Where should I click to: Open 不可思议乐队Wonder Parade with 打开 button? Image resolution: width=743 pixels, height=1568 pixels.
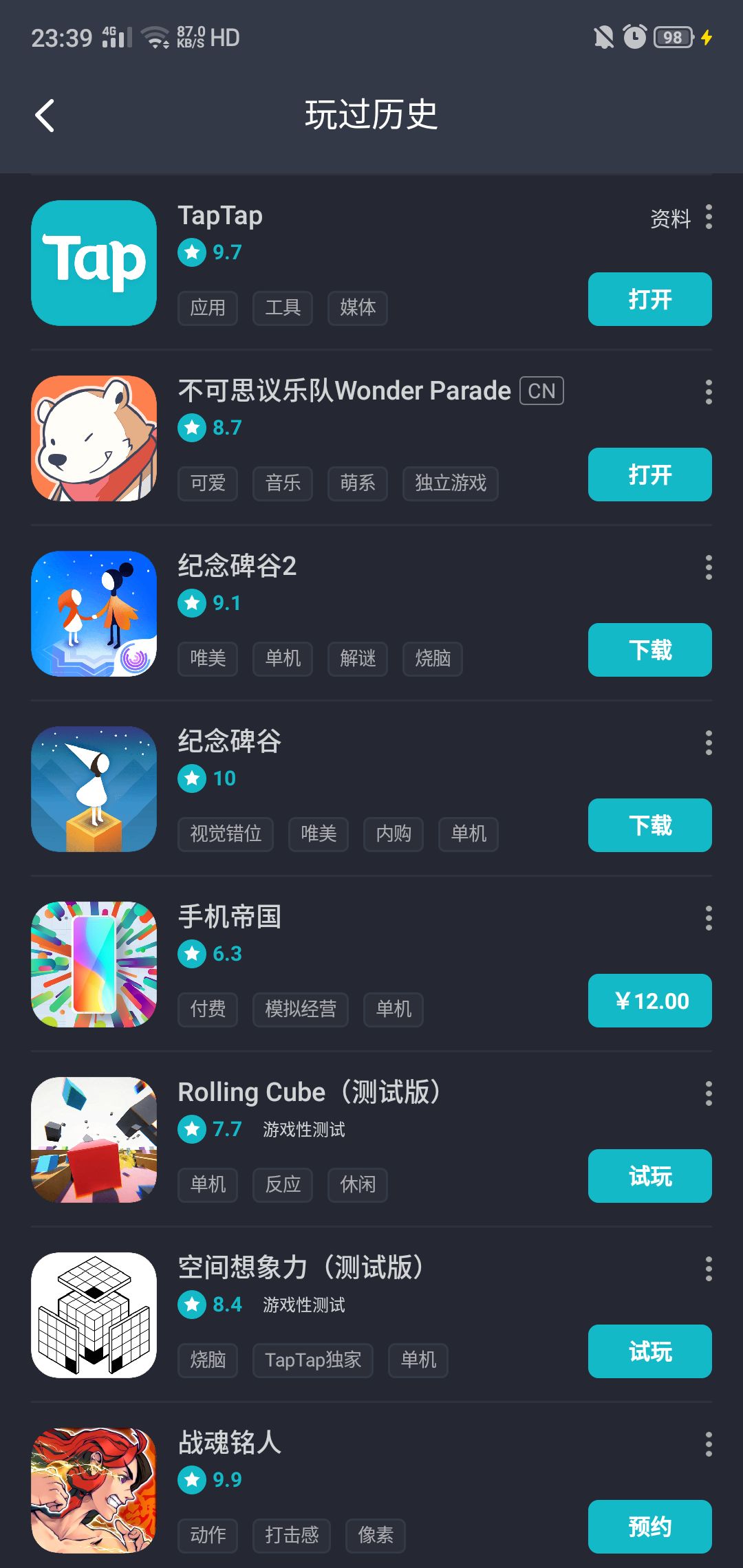(649, 475)
